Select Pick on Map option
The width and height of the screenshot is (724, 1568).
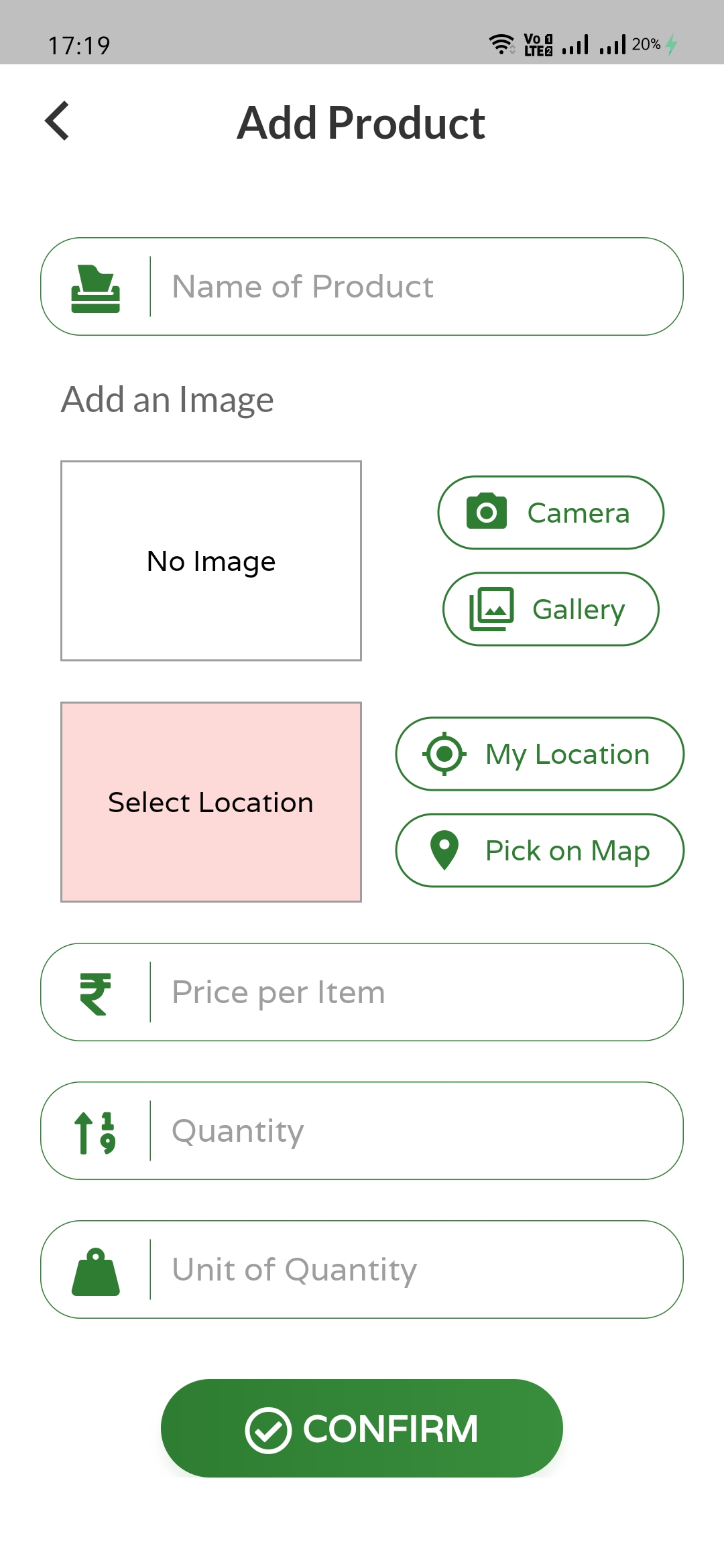(540, 850)
